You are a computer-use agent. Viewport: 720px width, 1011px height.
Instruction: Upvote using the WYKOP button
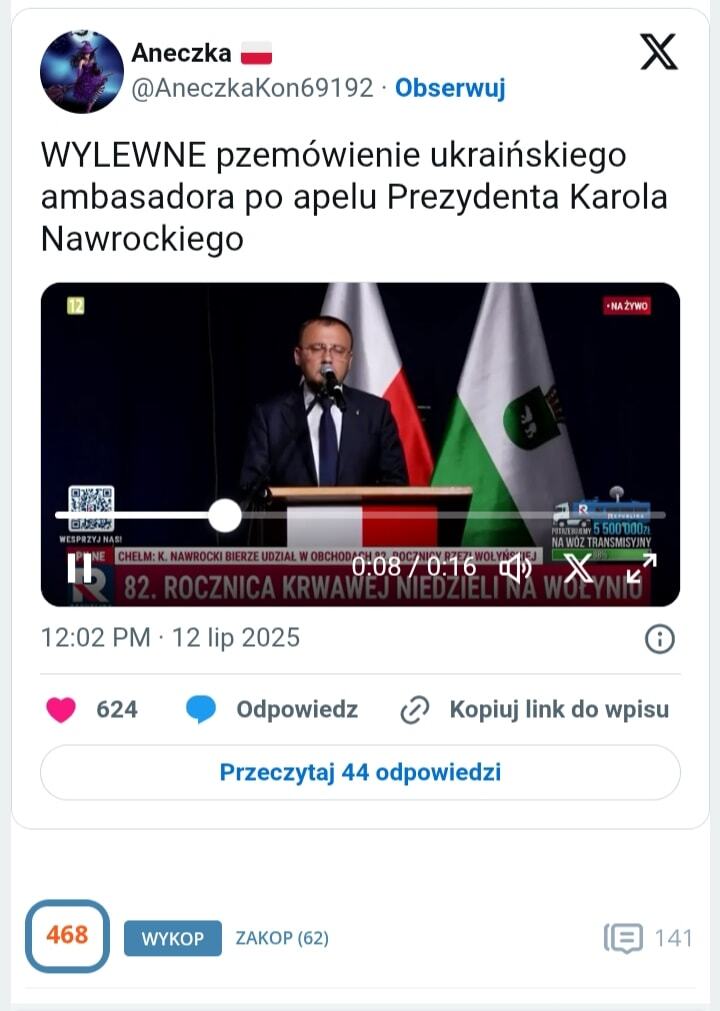pyautogui.click(x=173, y=938)
